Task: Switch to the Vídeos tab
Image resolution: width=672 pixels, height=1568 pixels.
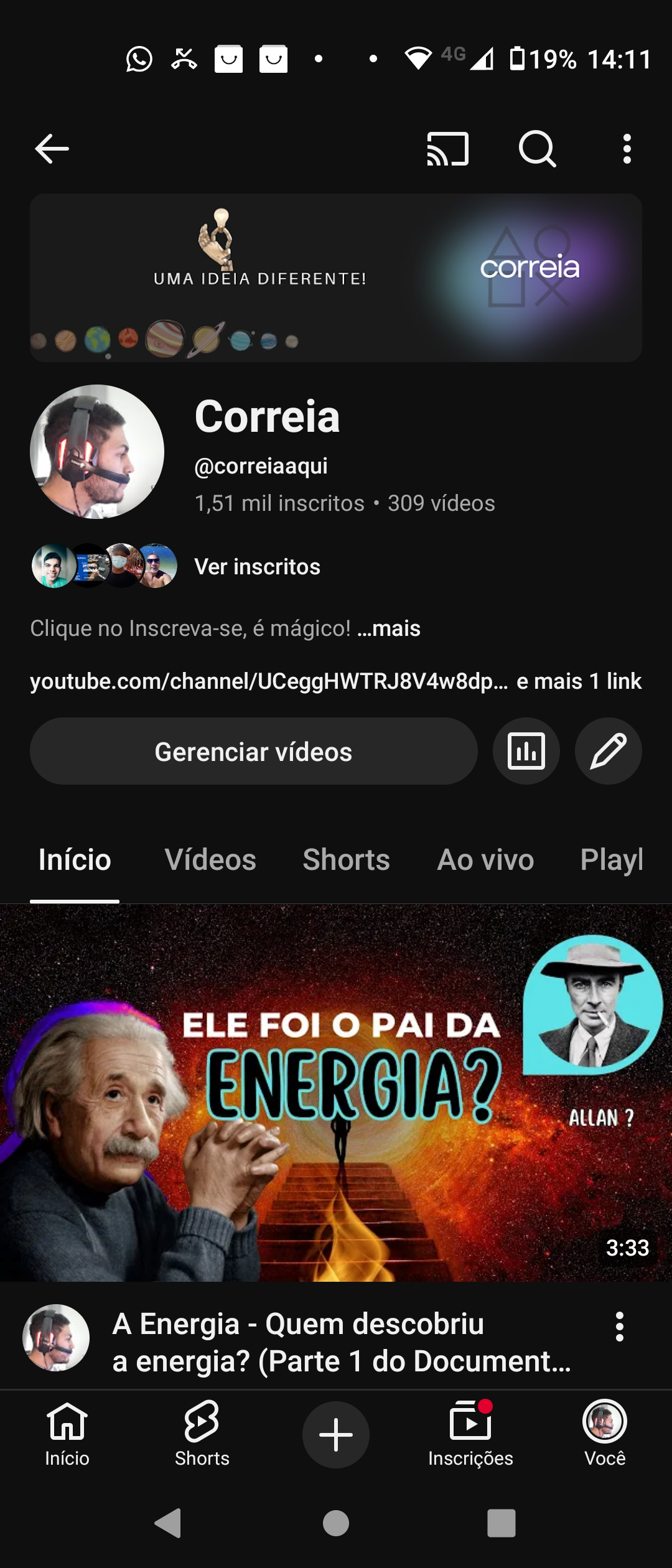Action: pyautogui.click(x=210, y=860)
